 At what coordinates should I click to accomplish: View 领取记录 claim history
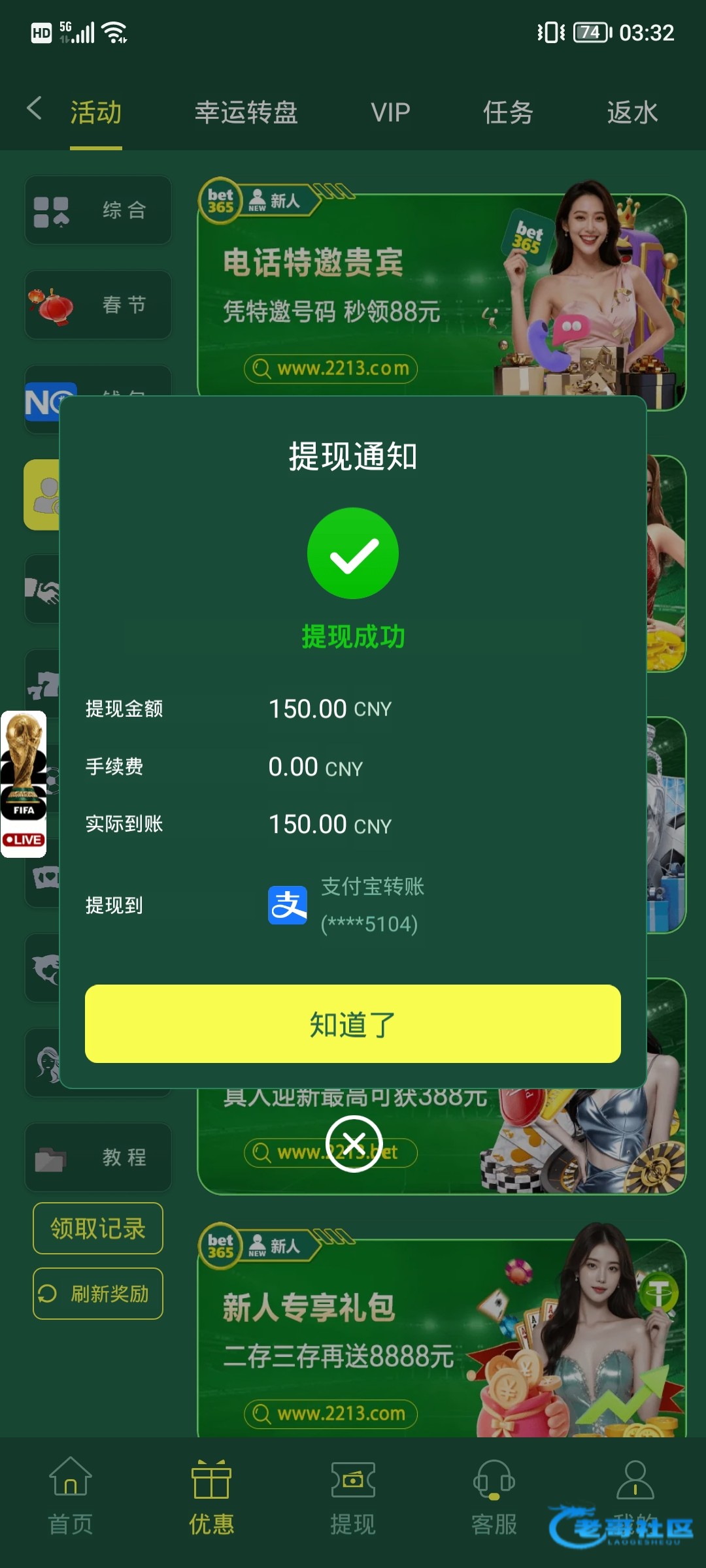pyautogui.click(x=98, y=1228)
